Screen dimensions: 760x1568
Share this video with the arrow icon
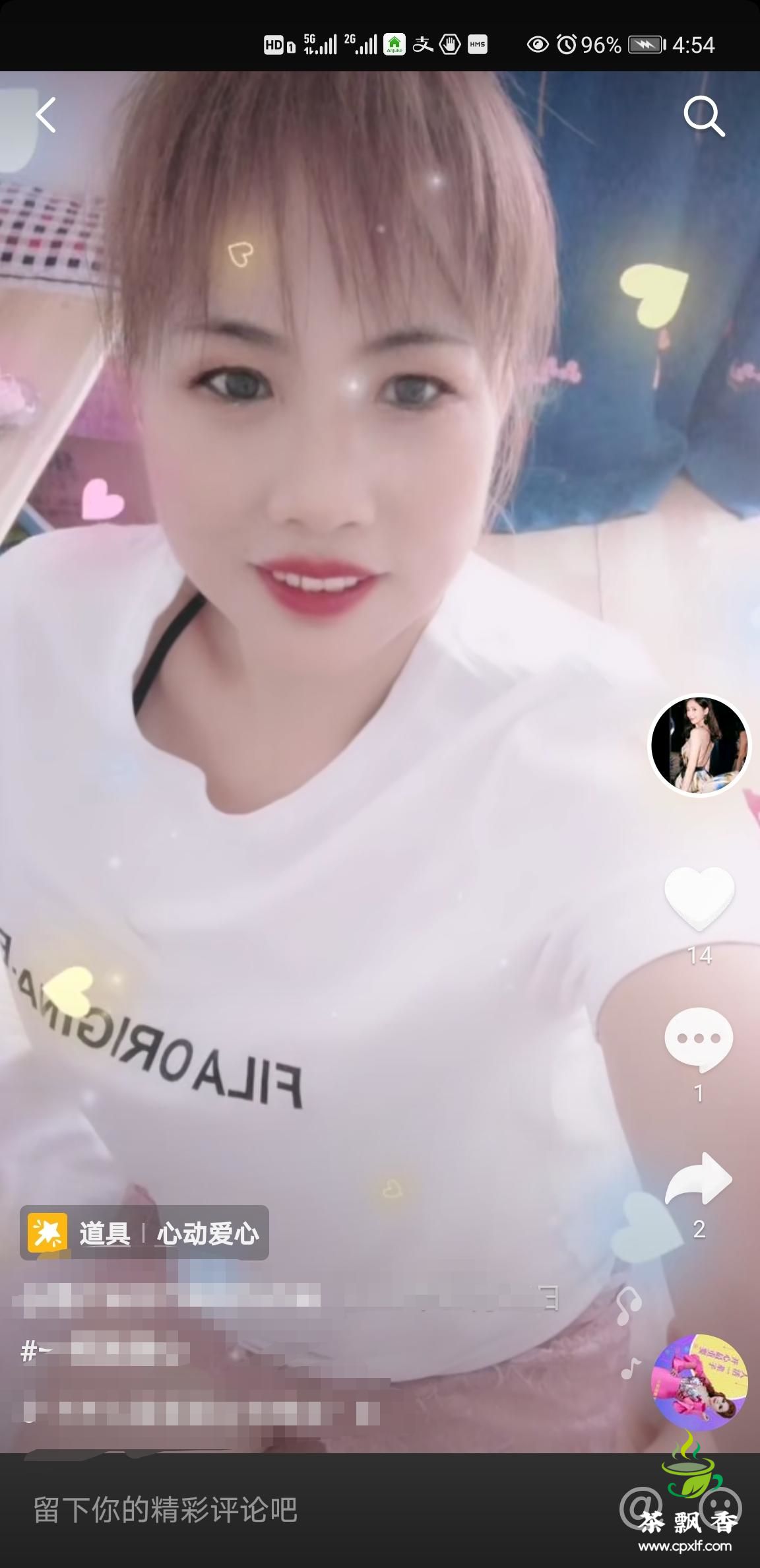[x=699, y=1179]
